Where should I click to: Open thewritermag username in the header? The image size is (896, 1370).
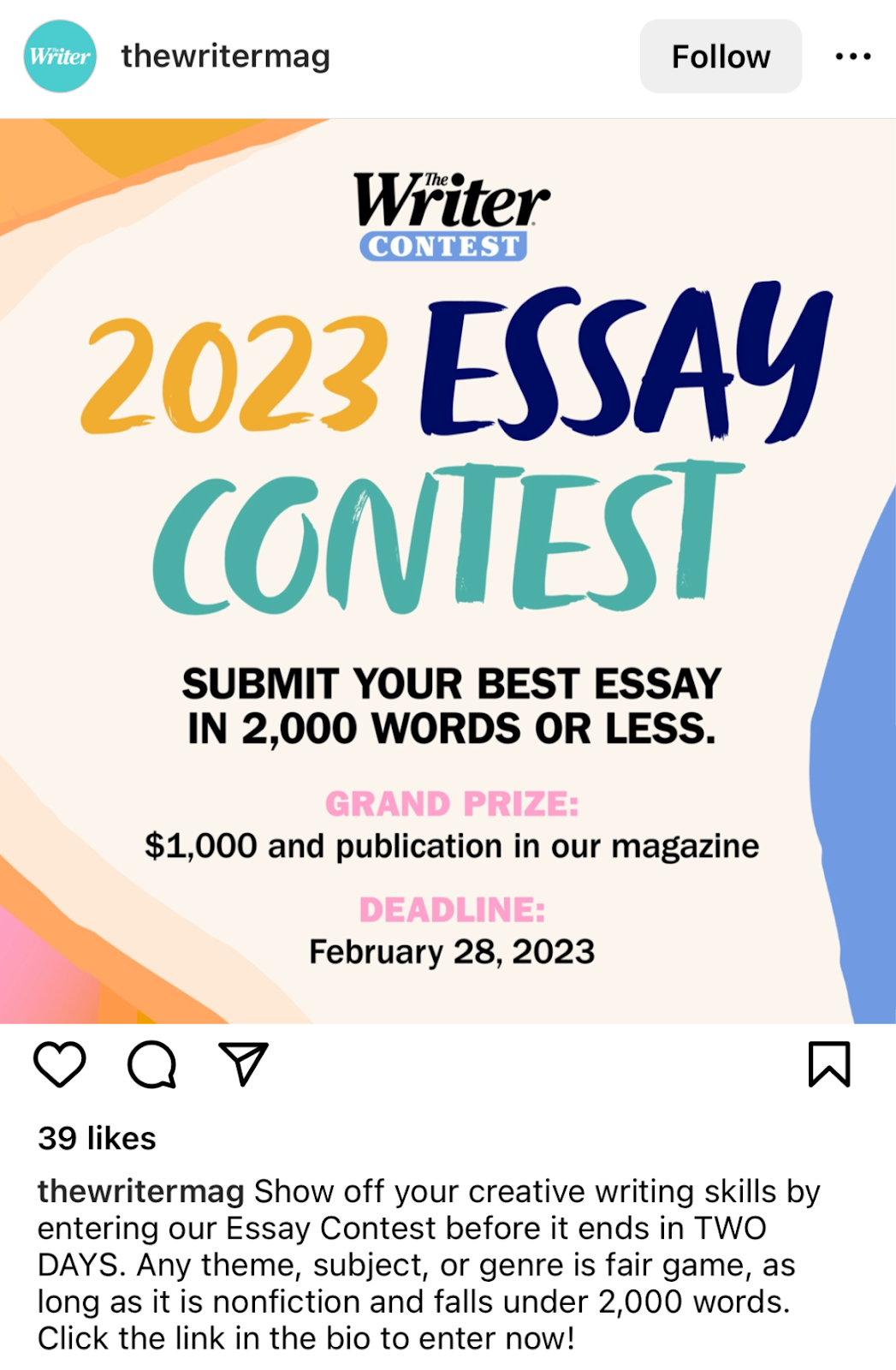point(225,57)
